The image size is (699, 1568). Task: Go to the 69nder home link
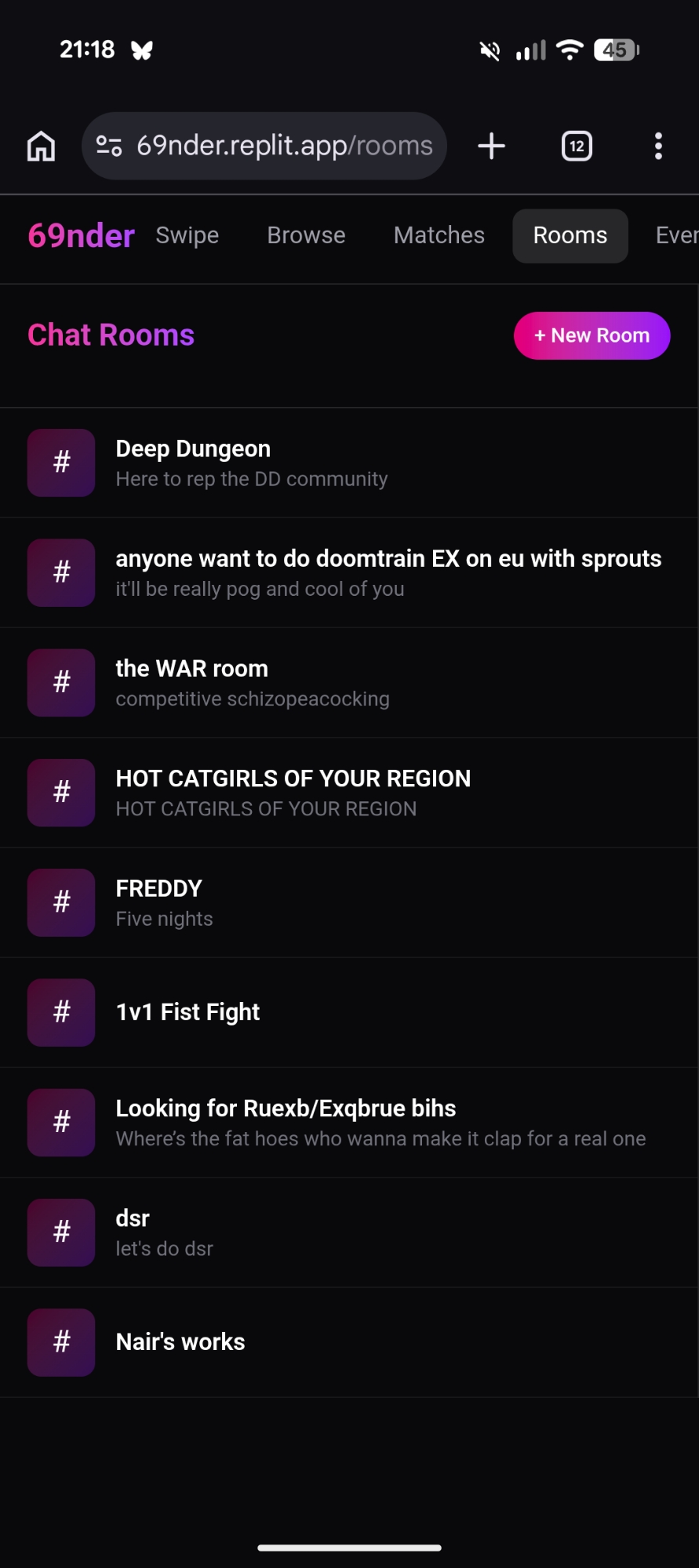(81, 235)
